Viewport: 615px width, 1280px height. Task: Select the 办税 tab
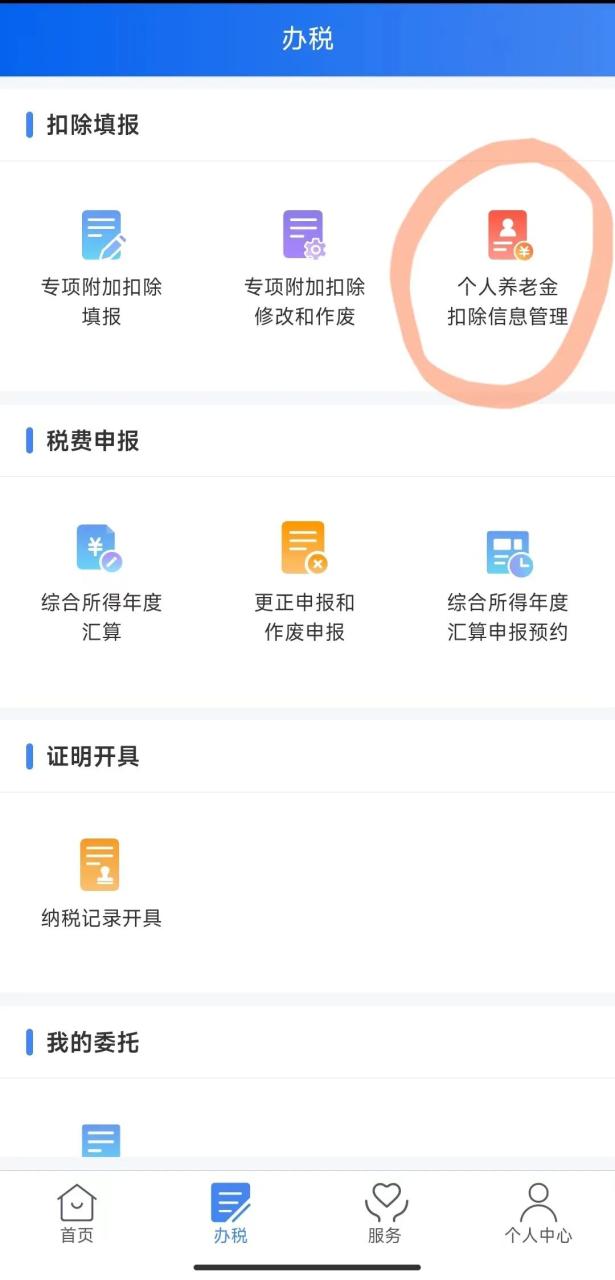230,1213
